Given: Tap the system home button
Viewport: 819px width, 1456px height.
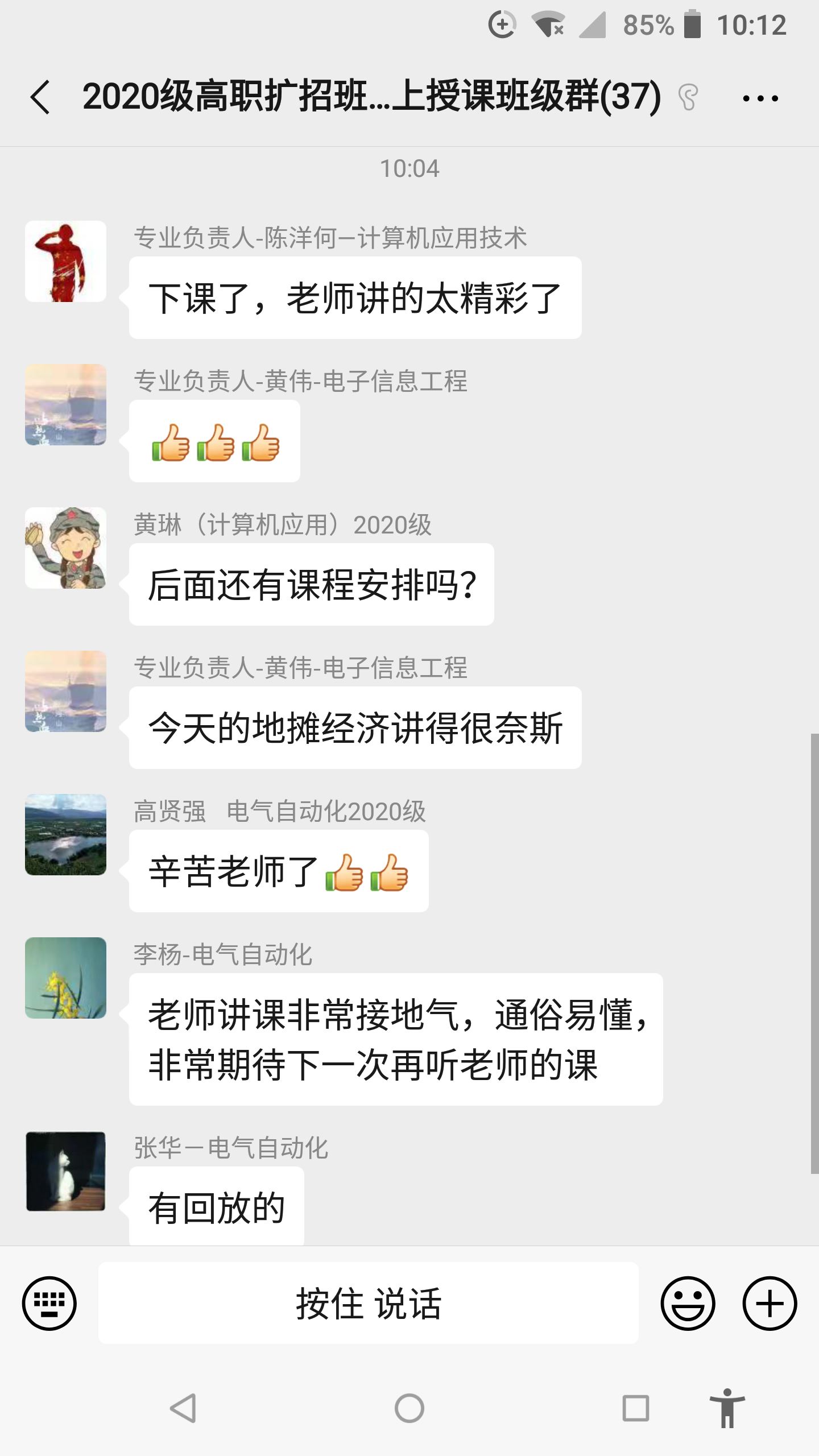Looking at the screenshot, I should tap(409, 1408).
